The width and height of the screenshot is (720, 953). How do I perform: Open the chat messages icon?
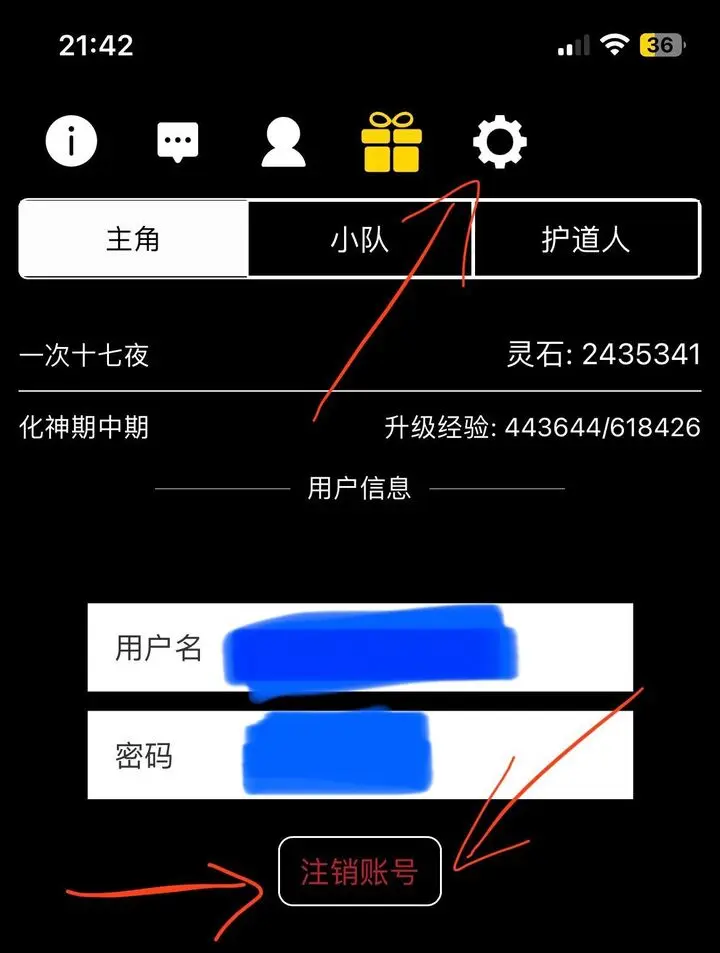[x=178, y=141]
